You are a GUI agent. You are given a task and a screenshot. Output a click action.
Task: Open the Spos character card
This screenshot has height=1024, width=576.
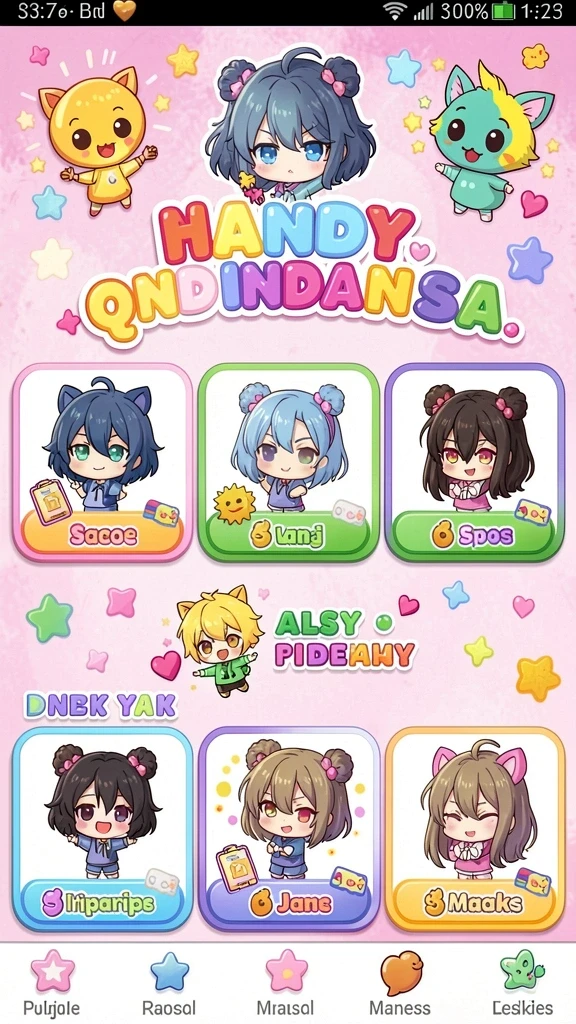pos(474,462)
